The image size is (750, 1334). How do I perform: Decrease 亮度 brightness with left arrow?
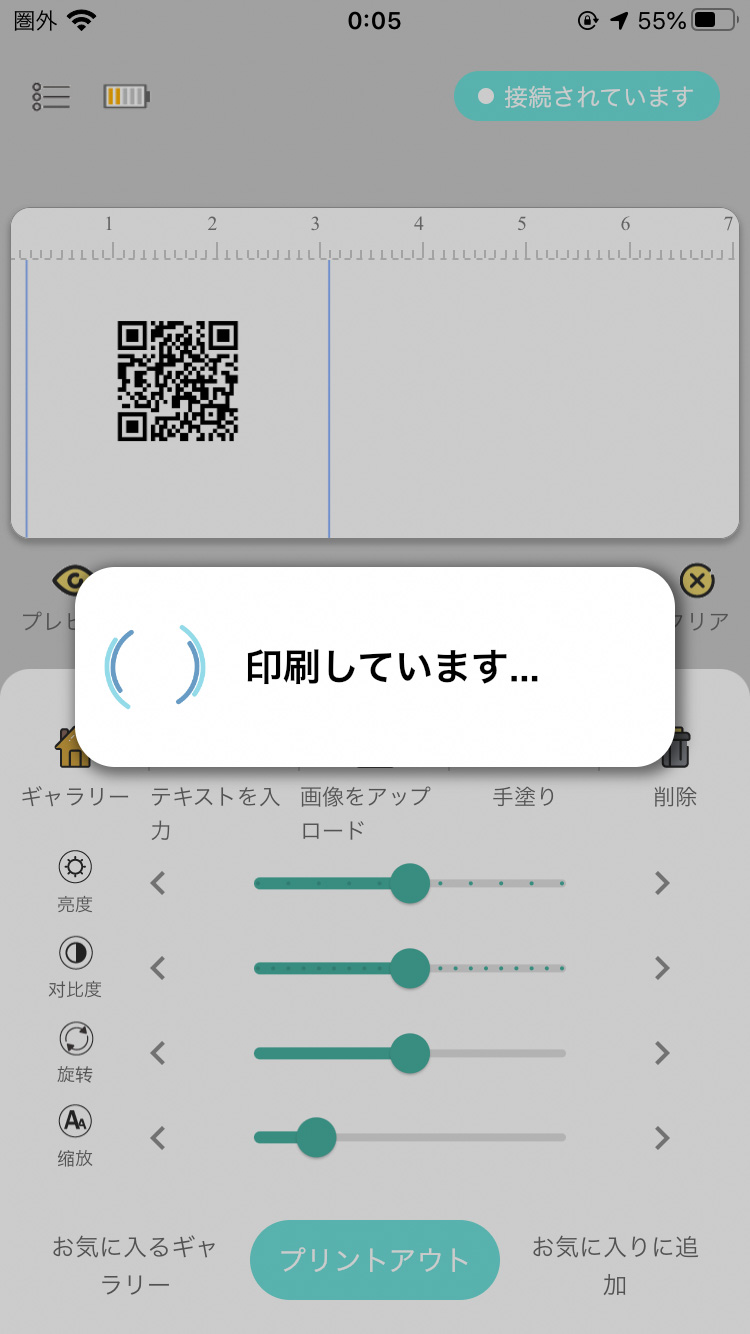point(158,883)
